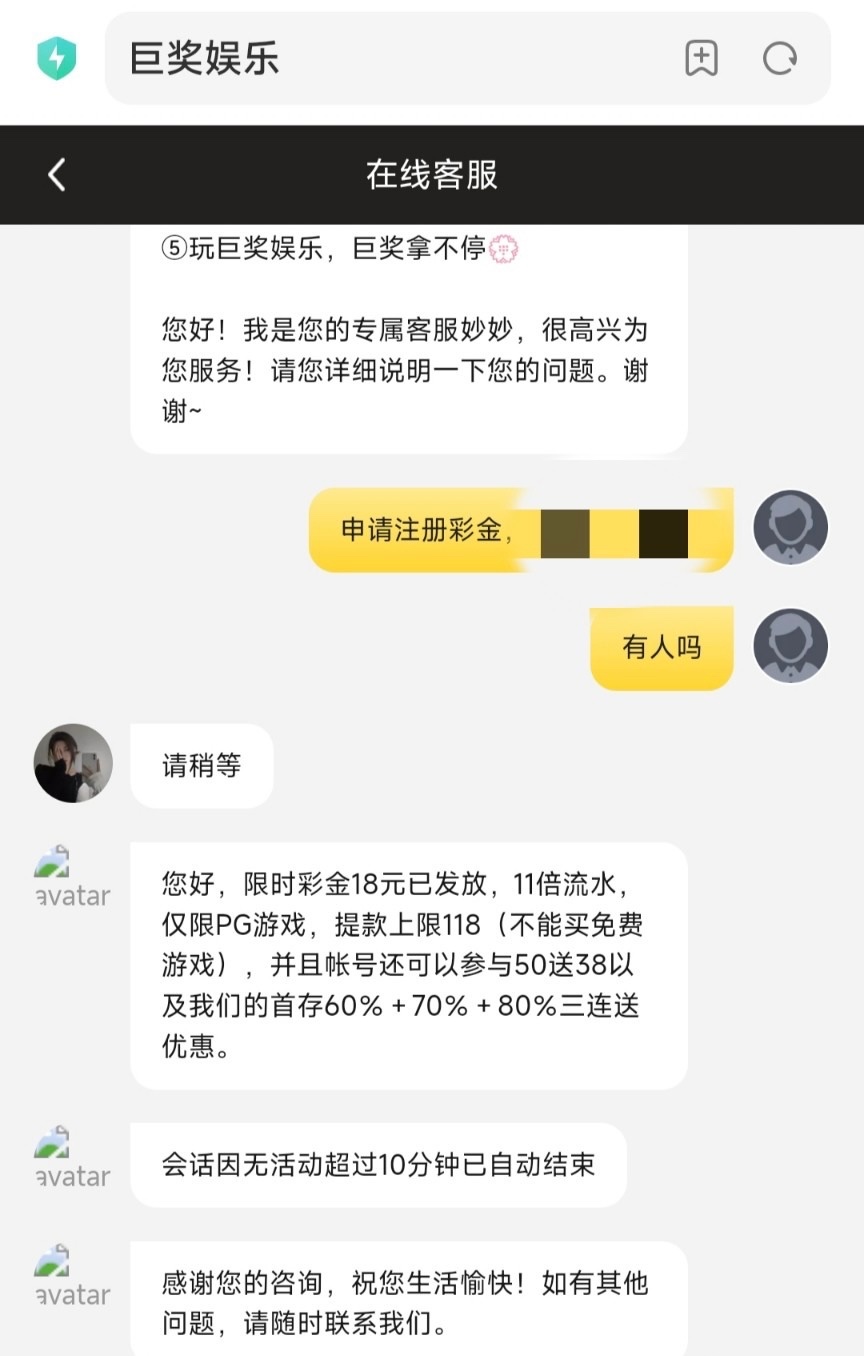Screen dimensions: 864x1356
Task: Go back from 在线客服 chat
Action: point(57,175)
